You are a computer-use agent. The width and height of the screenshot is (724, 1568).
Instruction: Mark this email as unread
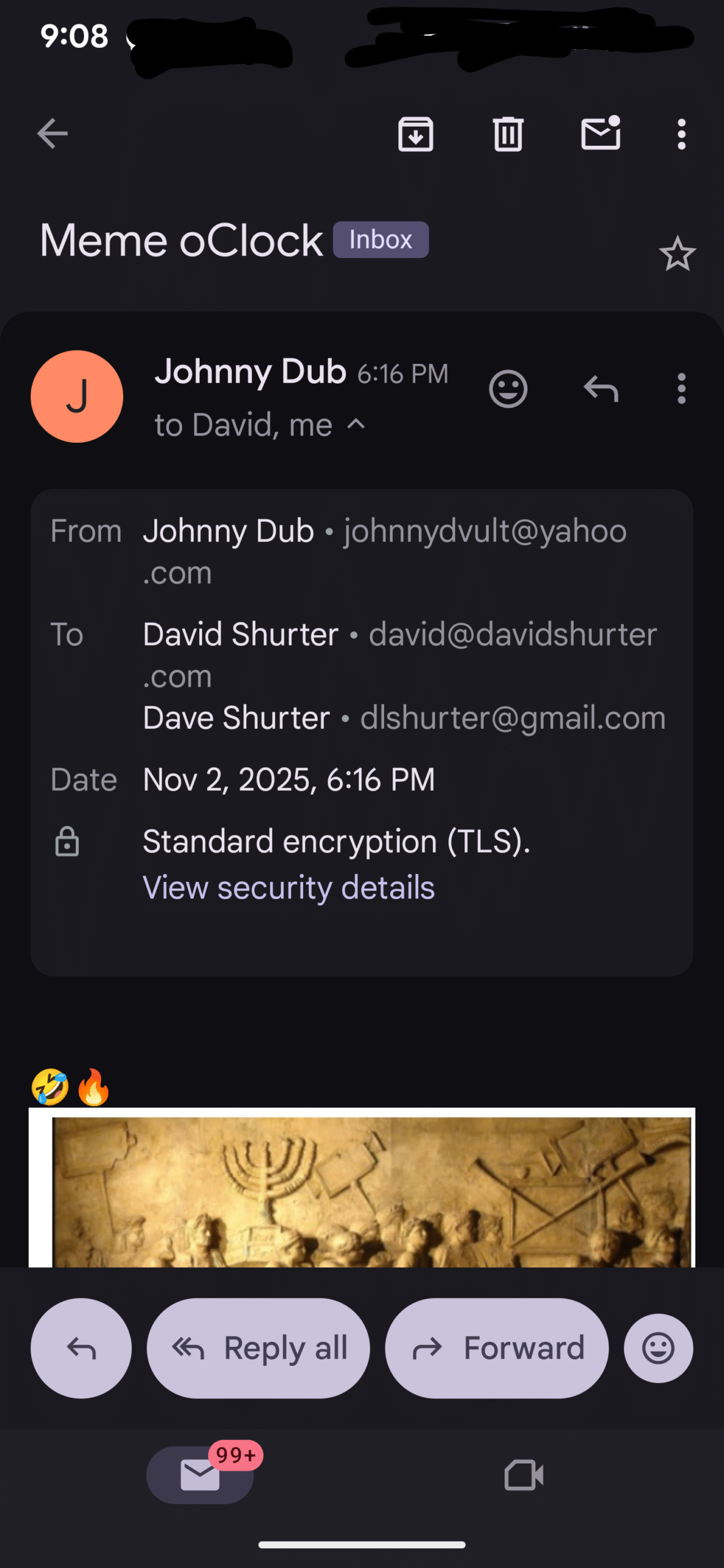[600, 134]
